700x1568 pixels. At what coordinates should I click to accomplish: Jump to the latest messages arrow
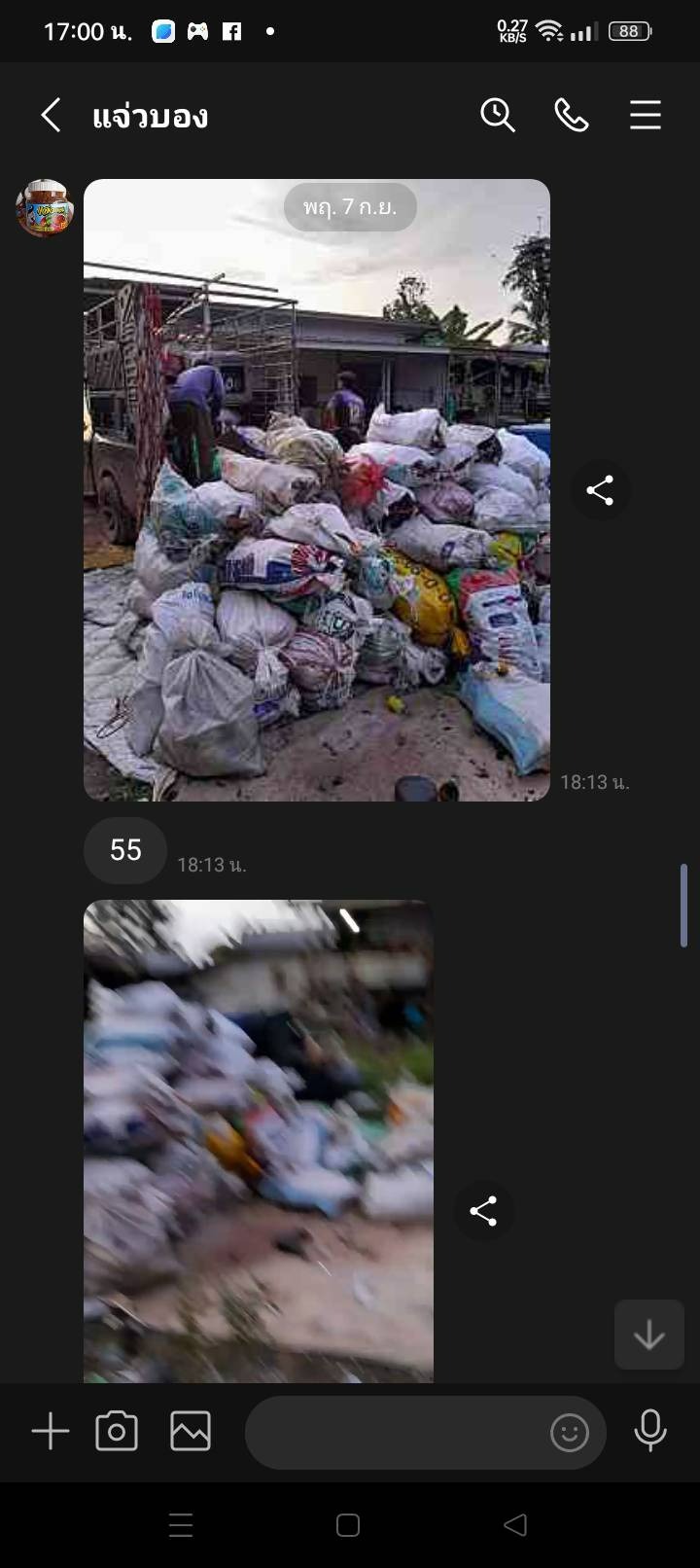[649, 1335]
